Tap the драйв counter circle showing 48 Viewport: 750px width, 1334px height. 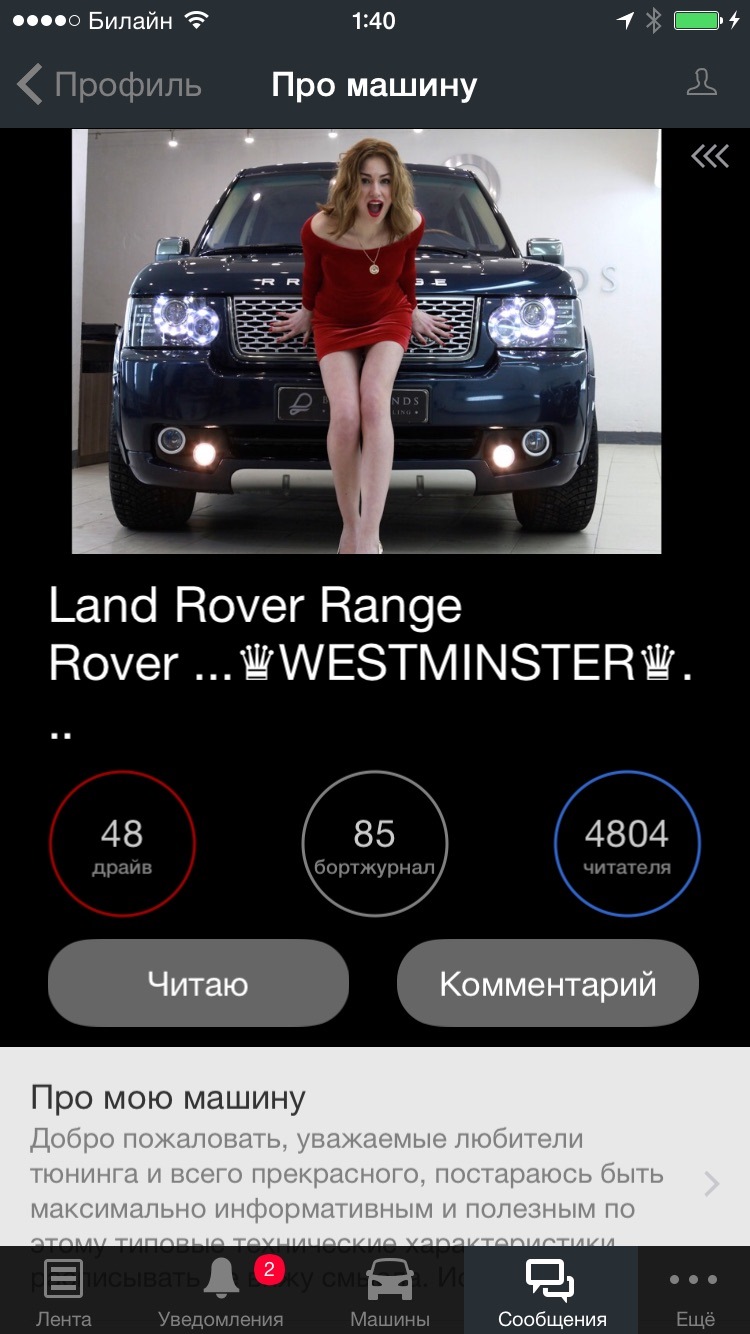[x=122, y=843]
